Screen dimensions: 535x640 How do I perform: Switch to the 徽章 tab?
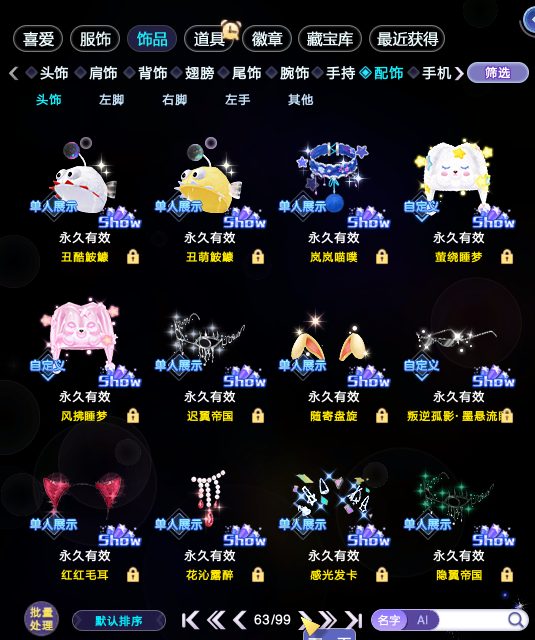(x=266, y=39)
